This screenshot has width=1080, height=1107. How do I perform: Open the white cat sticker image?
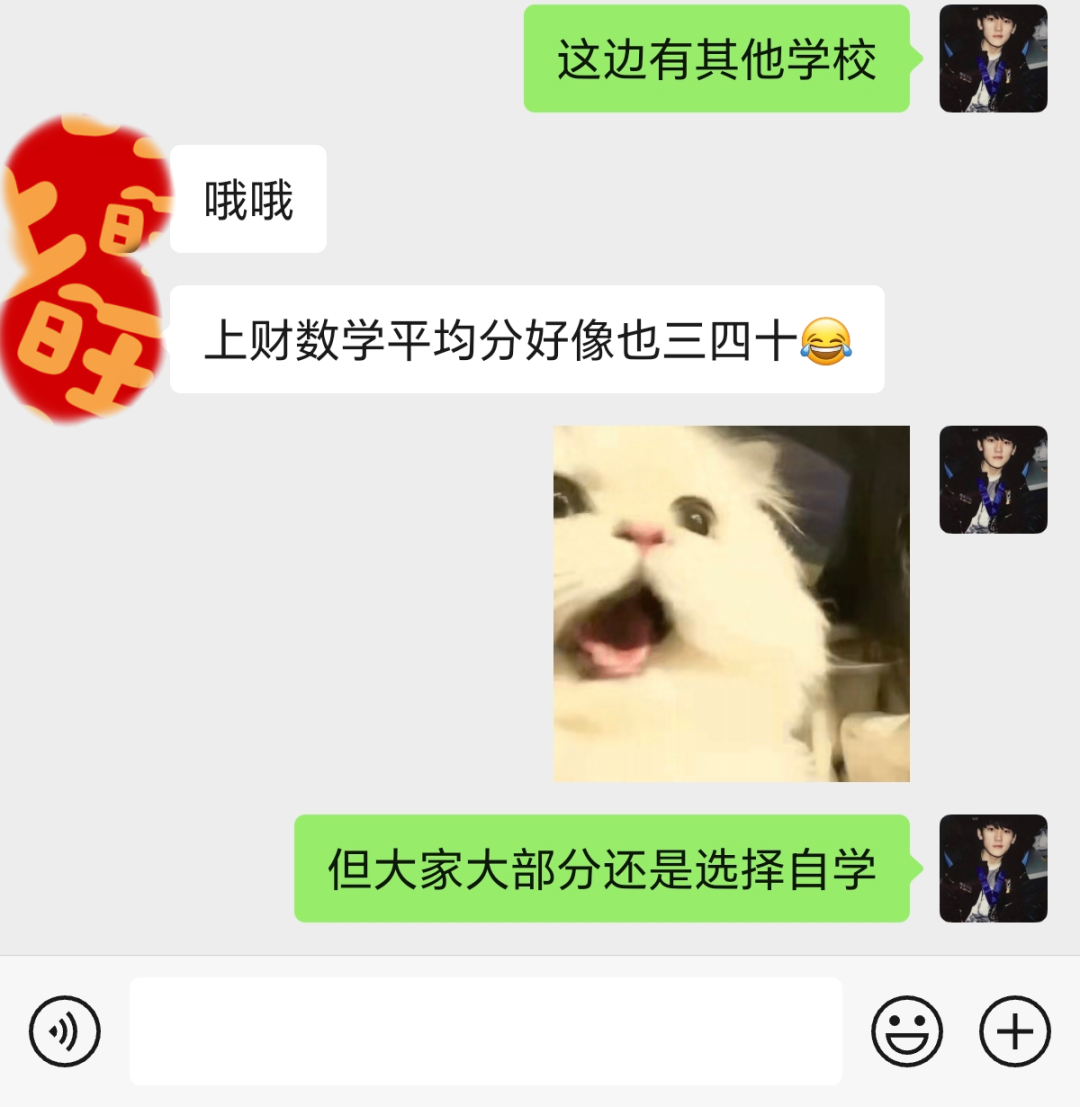coord(731,604)
